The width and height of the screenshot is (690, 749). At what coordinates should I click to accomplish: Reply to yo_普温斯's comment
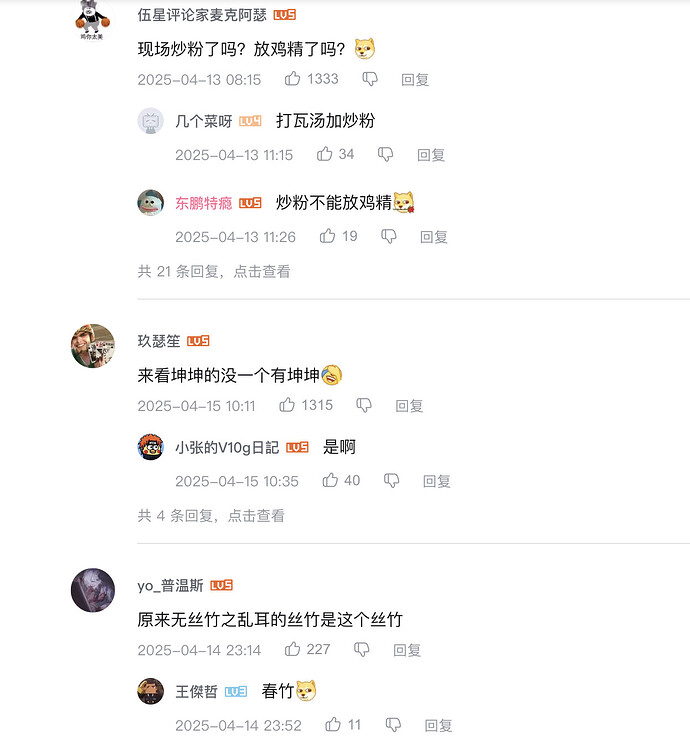[x=407, y=650]
